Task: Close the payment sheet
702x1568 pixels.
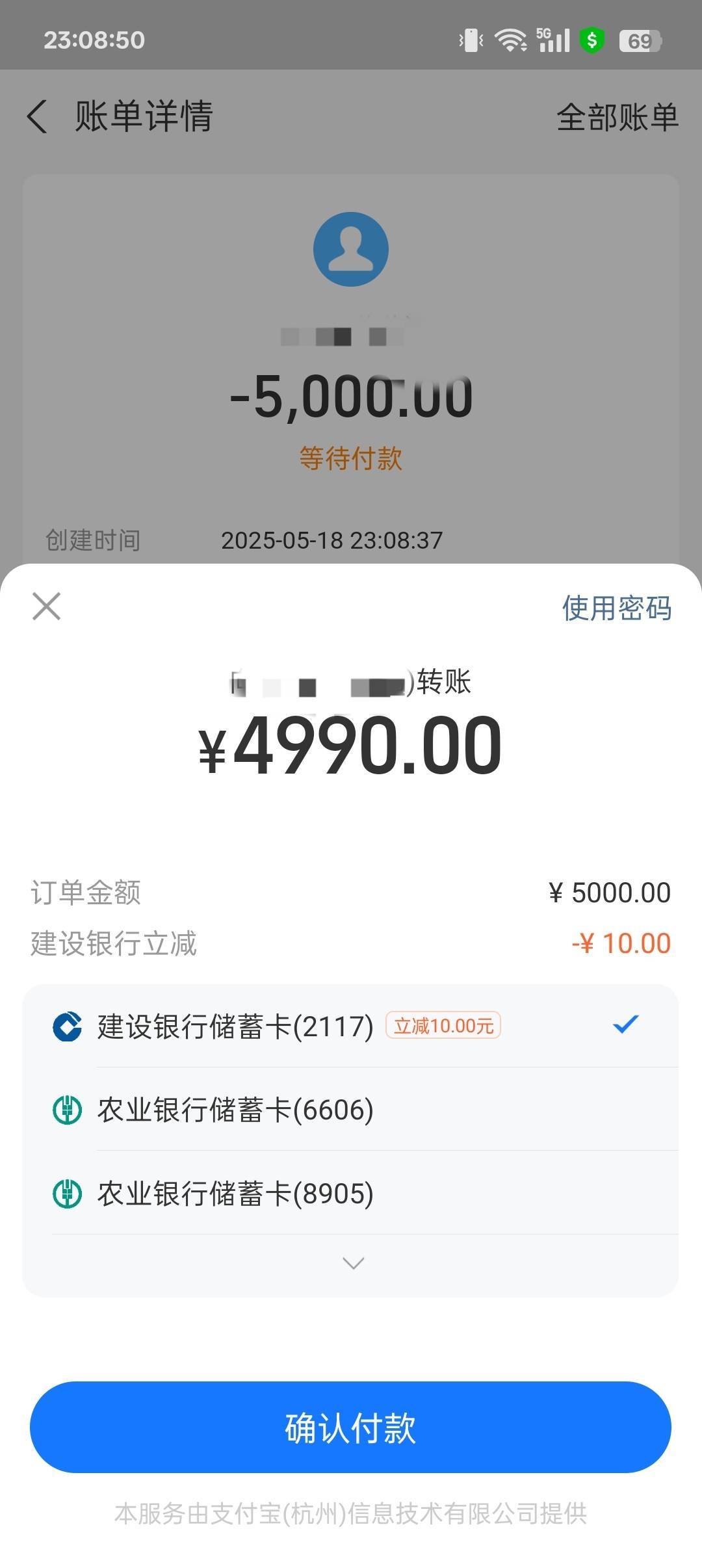Action: coord(46,607)
